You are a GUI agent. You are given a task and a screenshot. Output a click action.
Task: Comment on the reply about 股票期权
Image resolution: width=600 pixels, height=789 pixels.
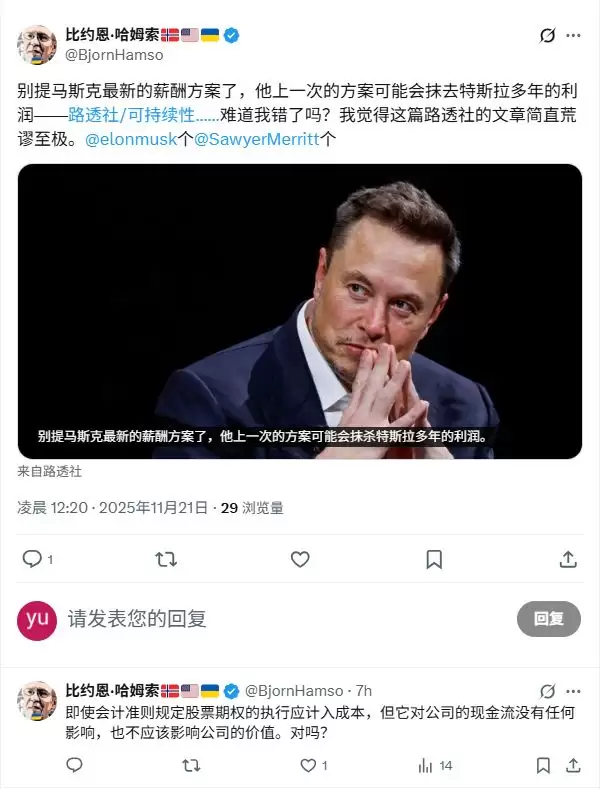pyautogui.click(x=74, y=765)
